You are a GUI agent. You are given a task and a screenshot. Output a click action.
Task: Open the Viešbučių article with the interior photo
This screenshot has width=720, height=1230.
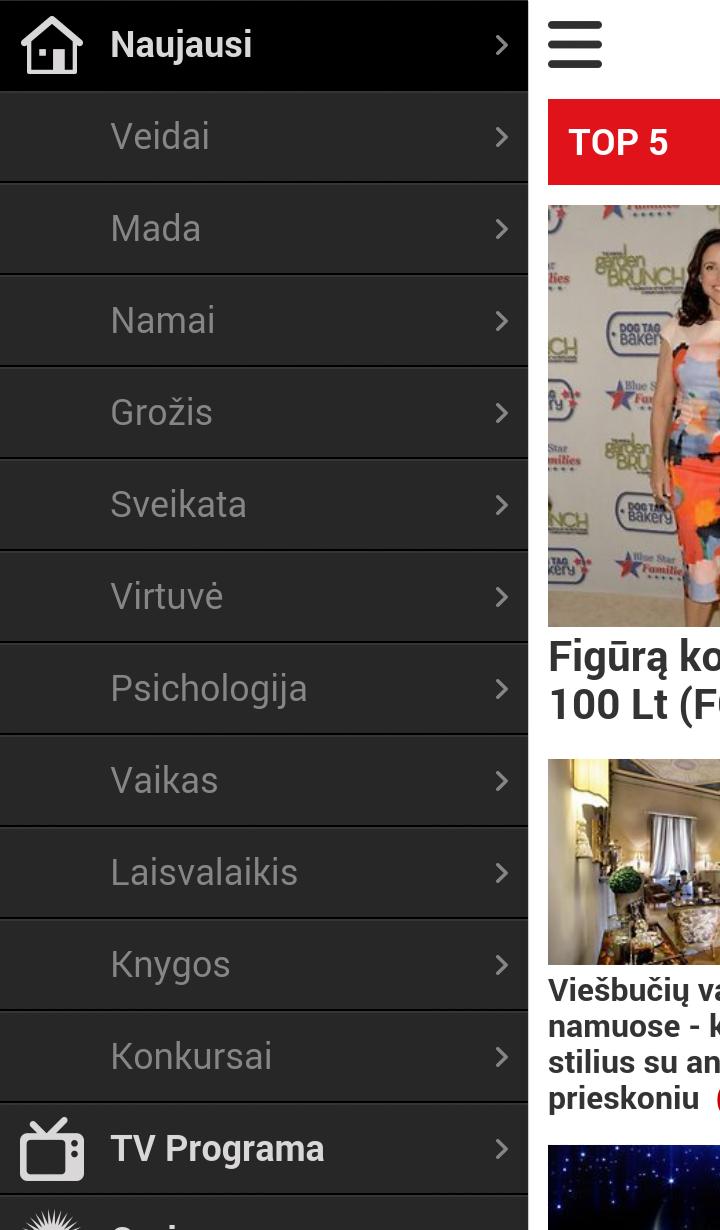pyautogui.click(x=634, y=862)
